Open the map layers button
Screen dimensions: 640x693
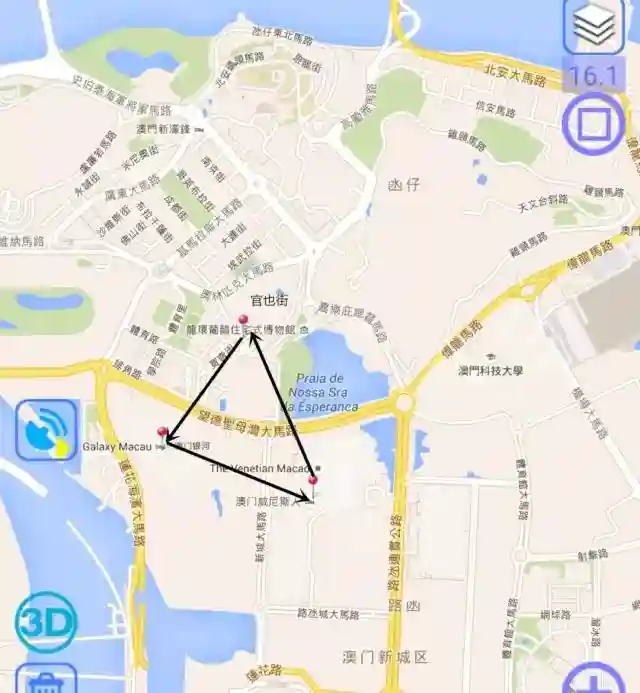pos(594,25)
